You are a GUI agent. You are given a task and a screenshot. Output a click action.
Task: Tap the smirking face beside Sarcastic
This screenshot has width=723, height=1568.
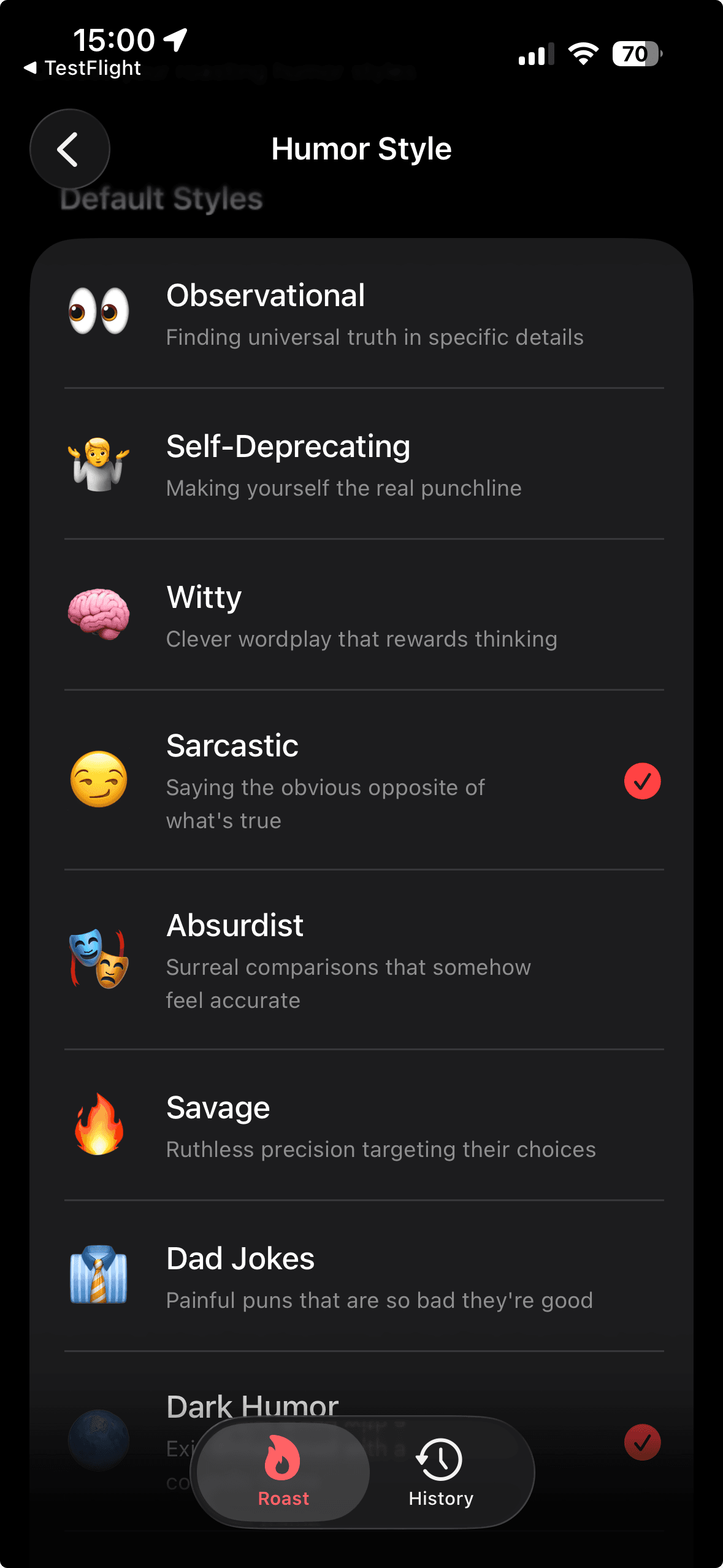(98, 780)
